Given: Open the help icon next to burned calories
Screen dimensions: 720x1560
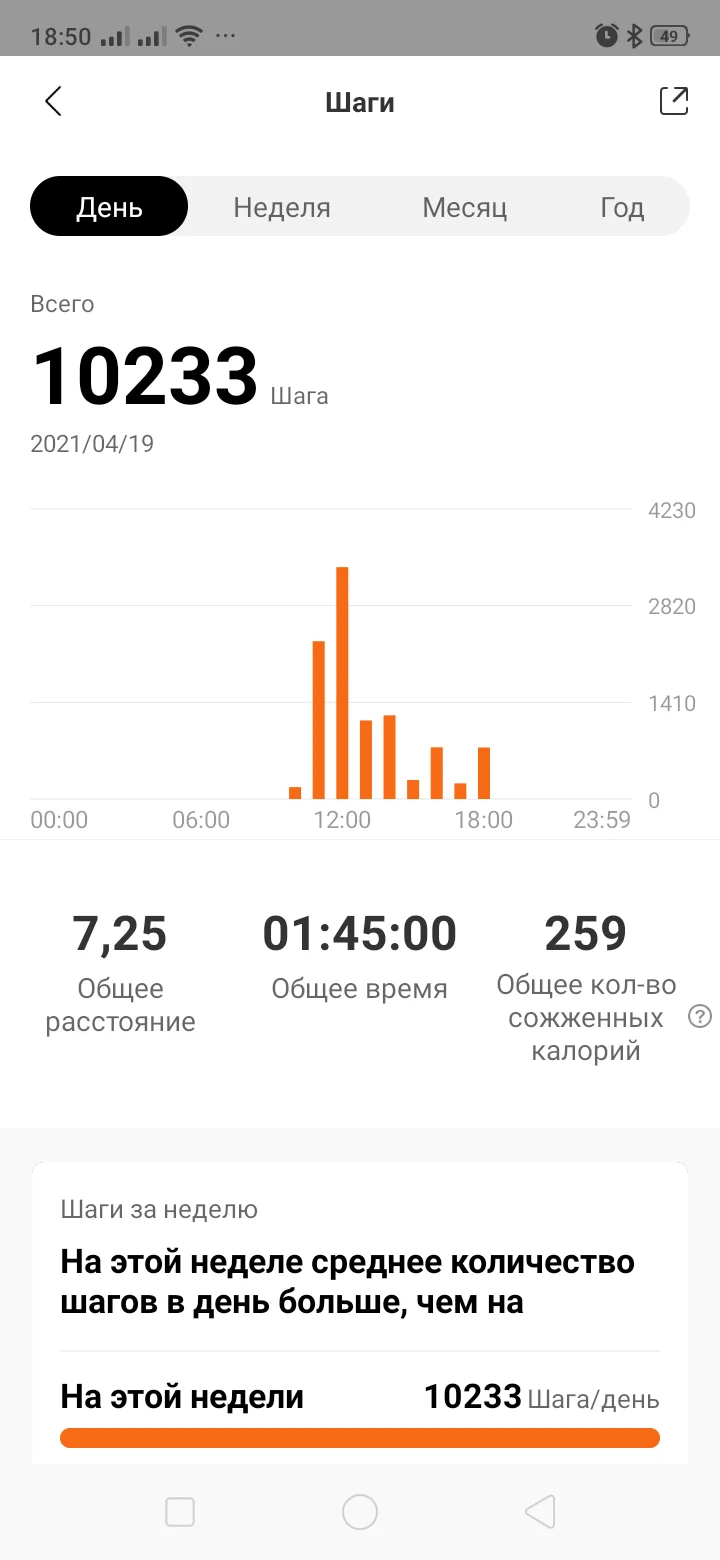Looking at the screenshot, I should click(x=700, y=1017).
